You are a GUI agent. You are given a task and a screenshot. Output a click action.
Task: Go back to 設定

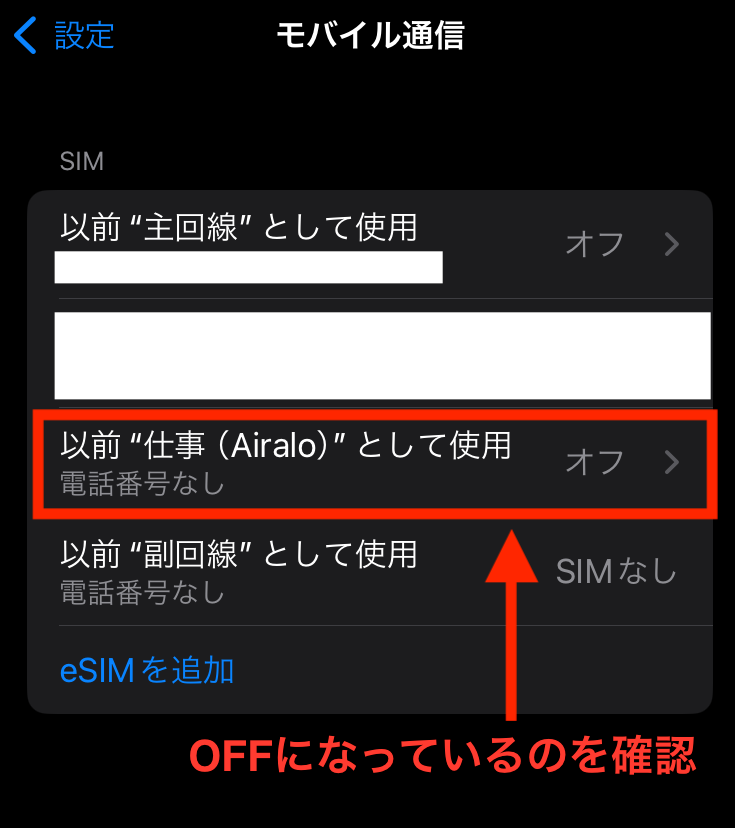(x=64, y=36)
